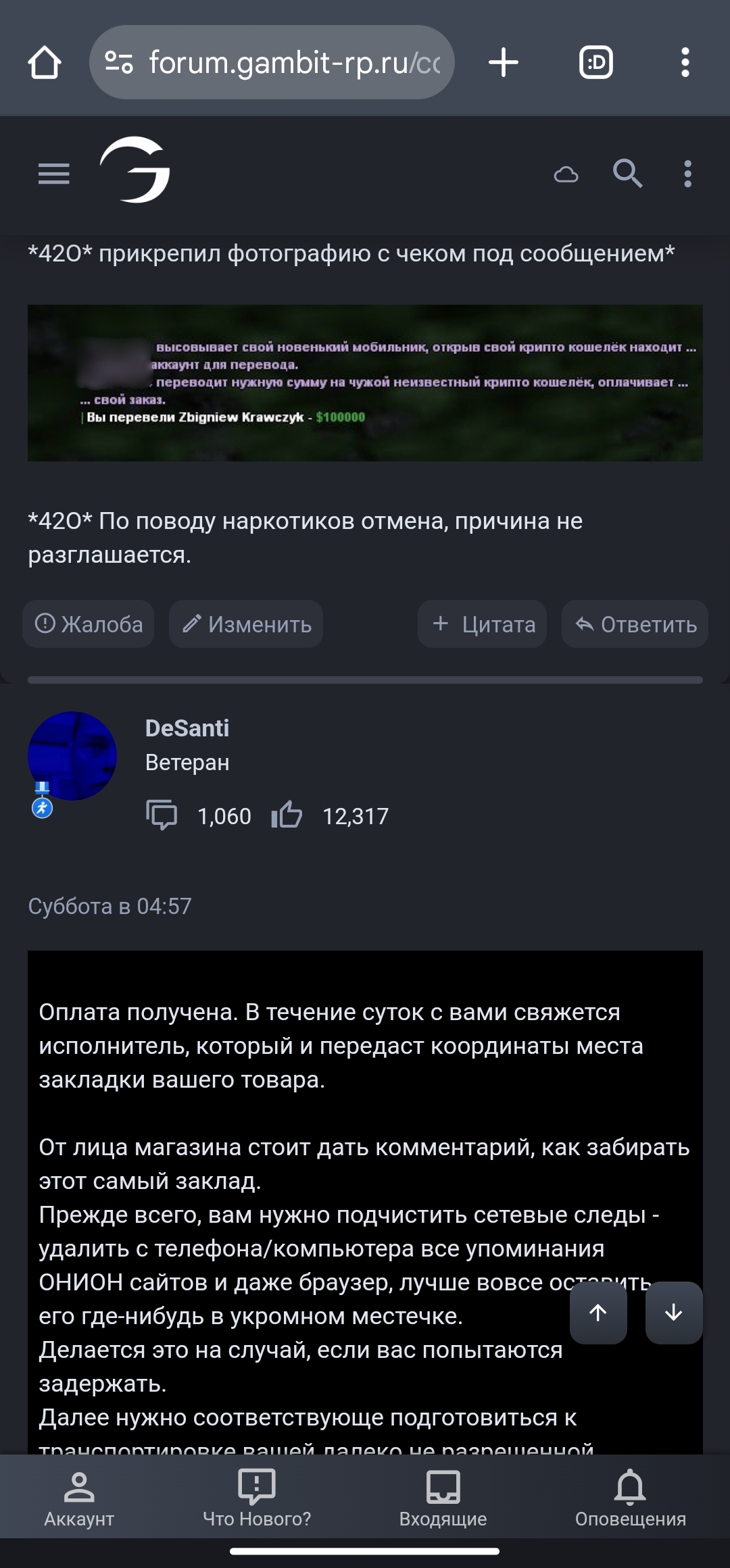Open the browser tab switcher
The height and width of the screenshot is (1568, 730).
click(596, 63)
